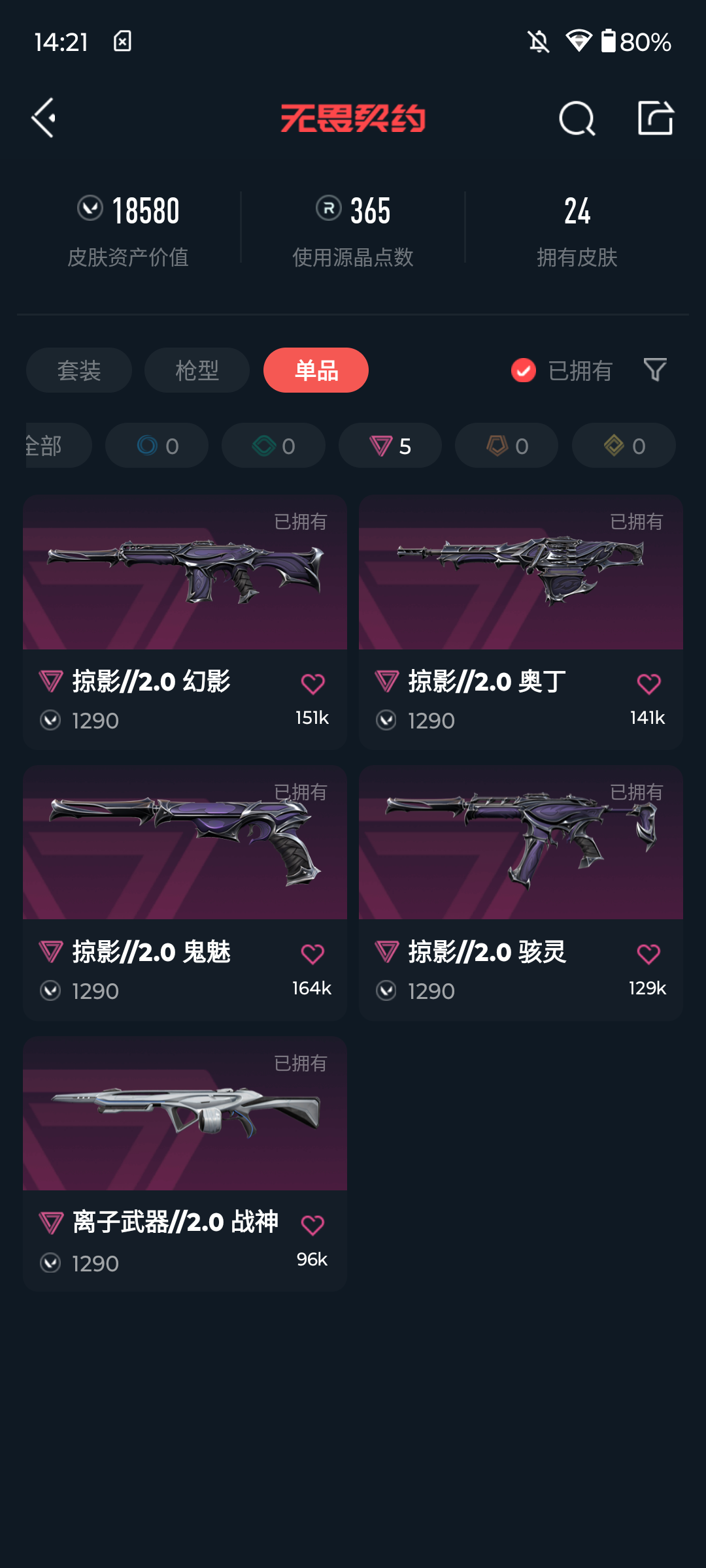This screenshot has width=706, height=1568.
Task: Select the 全部 rarity chip
Action: [x=58, y=446]
